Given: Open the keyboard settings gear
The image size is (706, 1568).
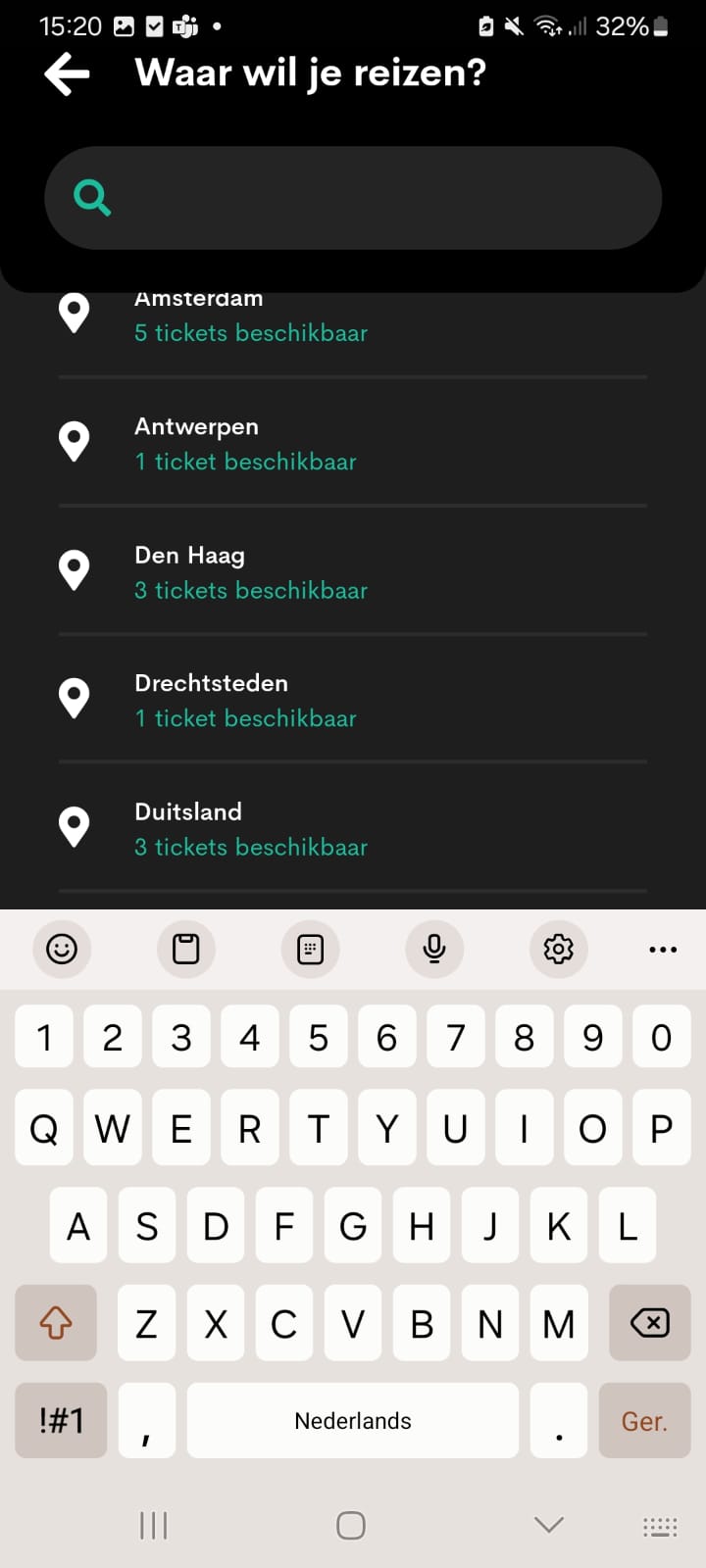Looking at the screenshot, I should [558, 949].
